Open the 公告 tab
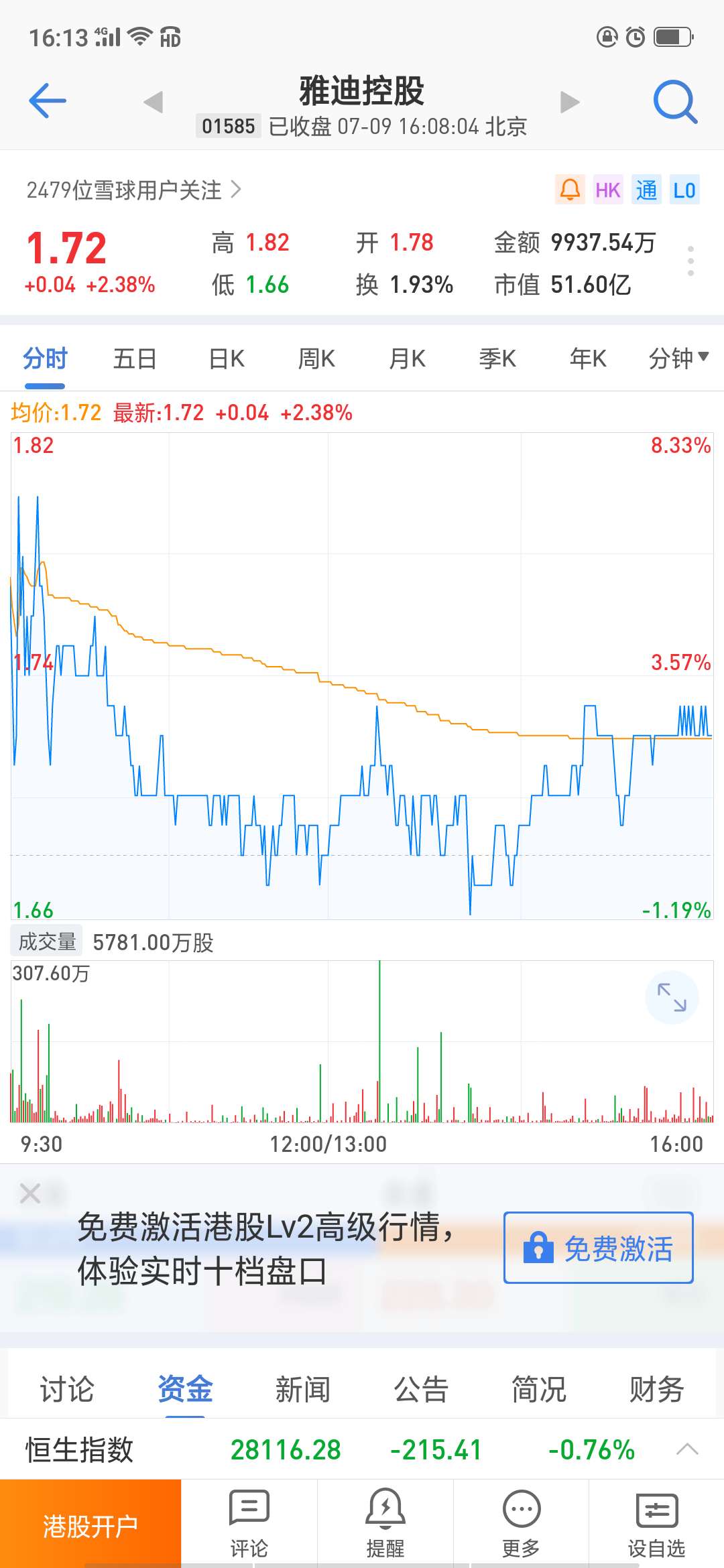Viewport: 724px width, 1568px height. coord(421,1389)
